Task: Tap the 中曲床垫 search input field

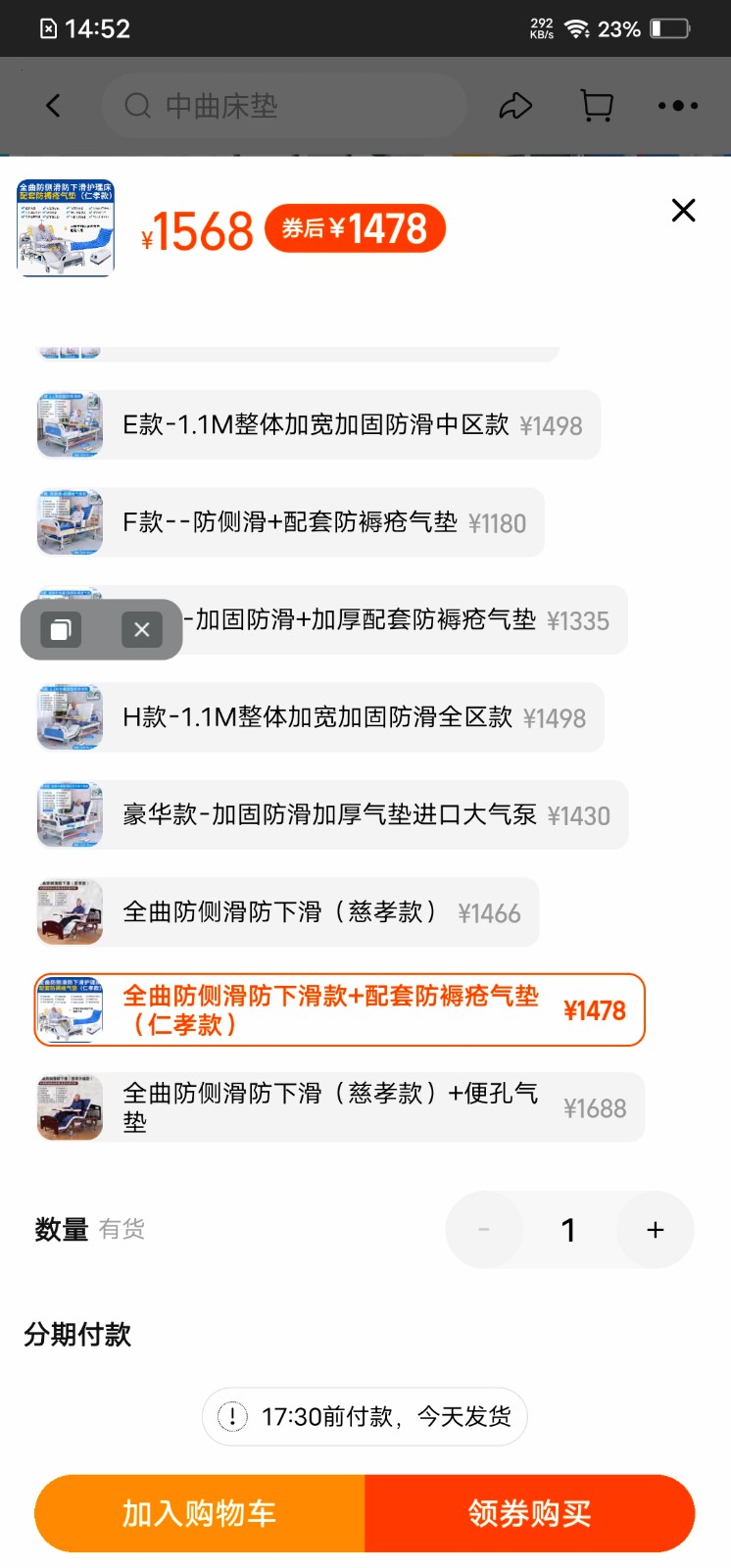Action: [284, 106]
